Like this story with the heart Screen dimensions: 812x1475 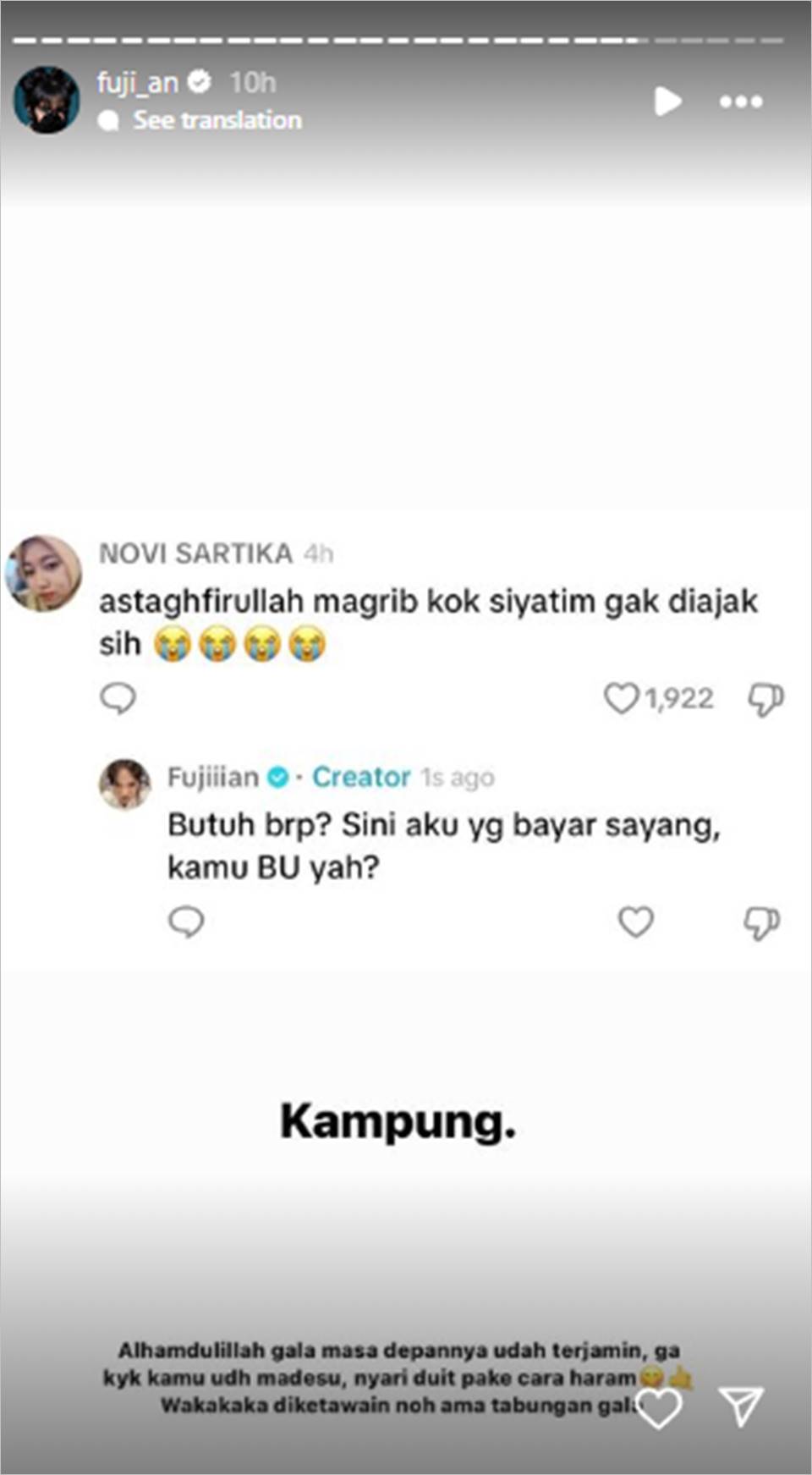[659, 1407]
